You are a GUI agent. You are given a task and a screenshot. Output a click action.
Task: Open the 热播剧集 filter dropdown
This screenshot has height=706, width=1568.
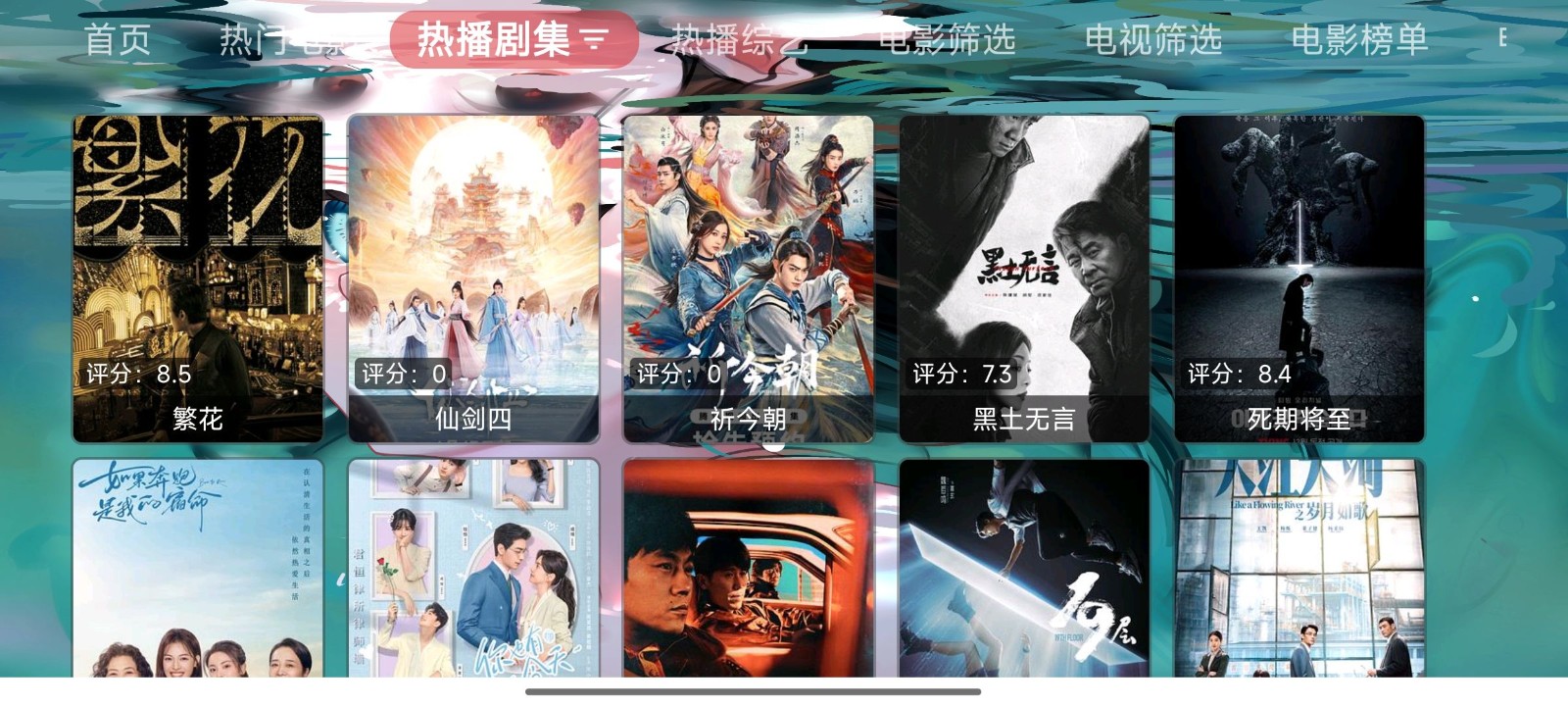(594, 40)
